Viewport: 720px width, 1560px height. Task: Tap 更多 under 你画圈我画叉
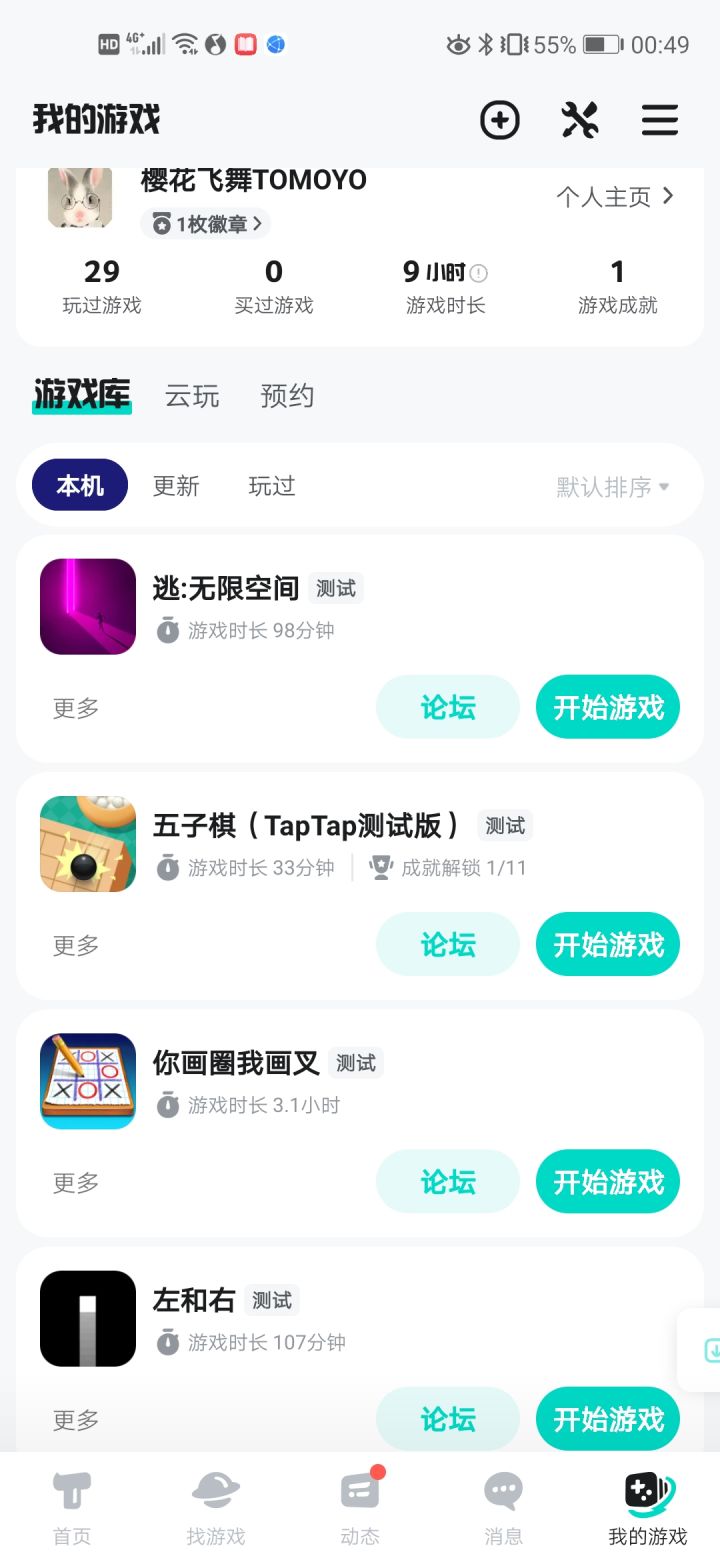point(76,1182)
